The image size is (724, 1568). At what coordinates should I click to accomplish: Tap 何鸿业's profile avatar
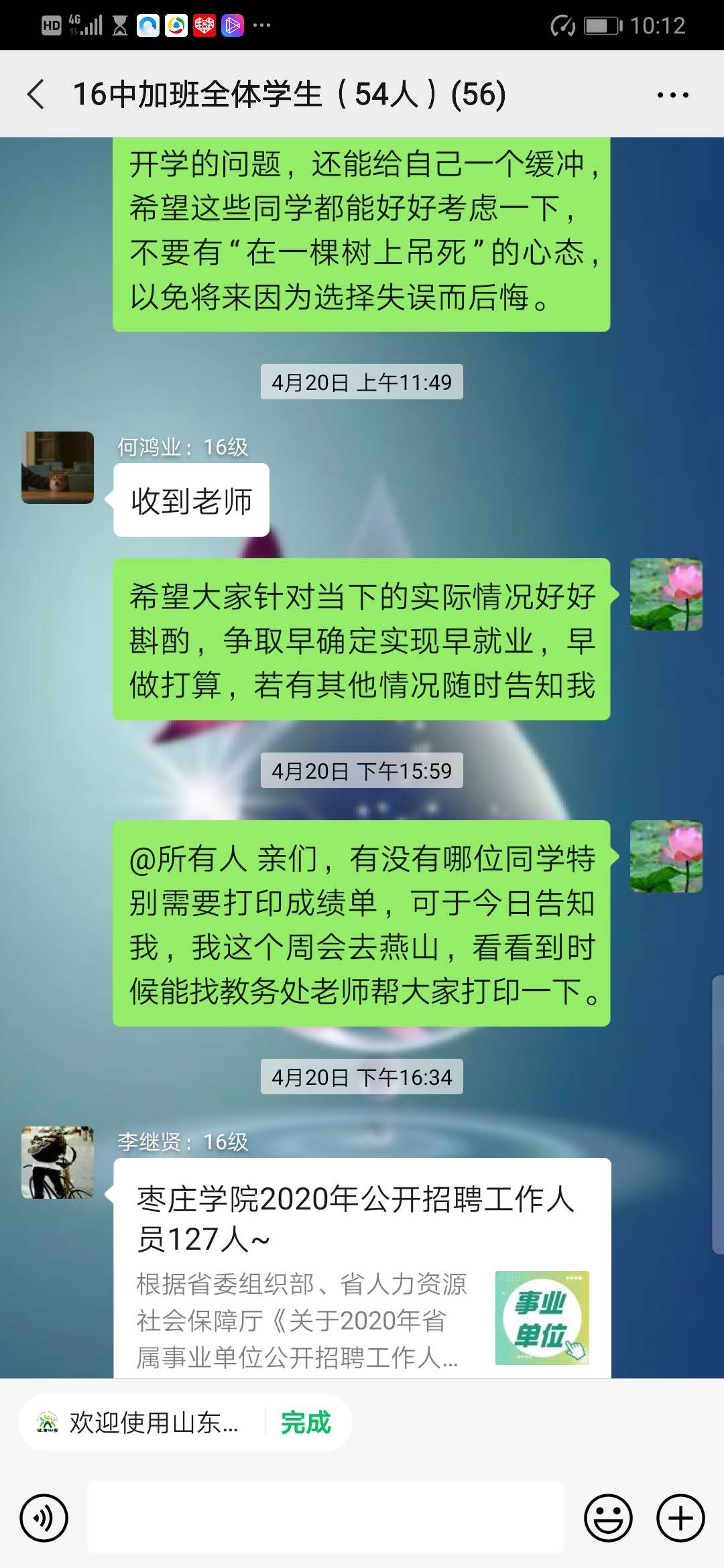click(58, 468)
